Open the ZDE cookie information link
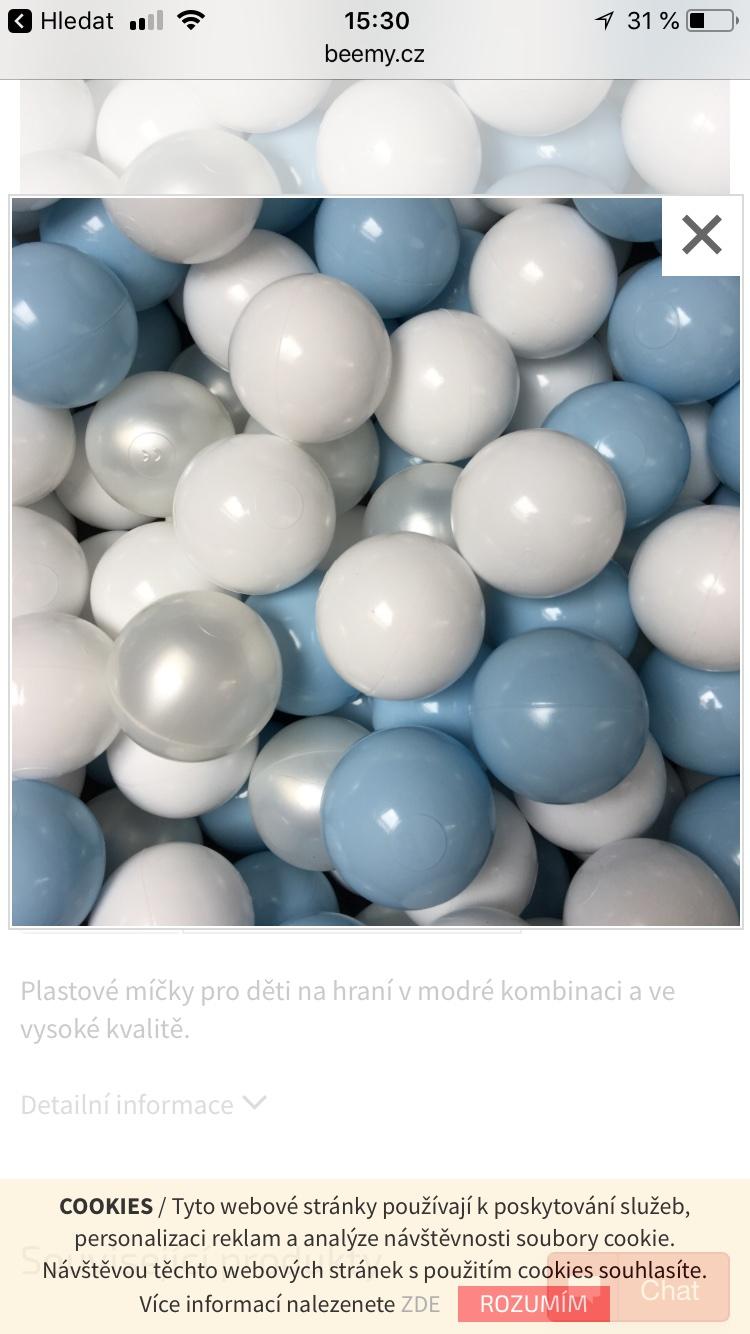This screenshot has width=750, height=1334. pos(420,1304)
